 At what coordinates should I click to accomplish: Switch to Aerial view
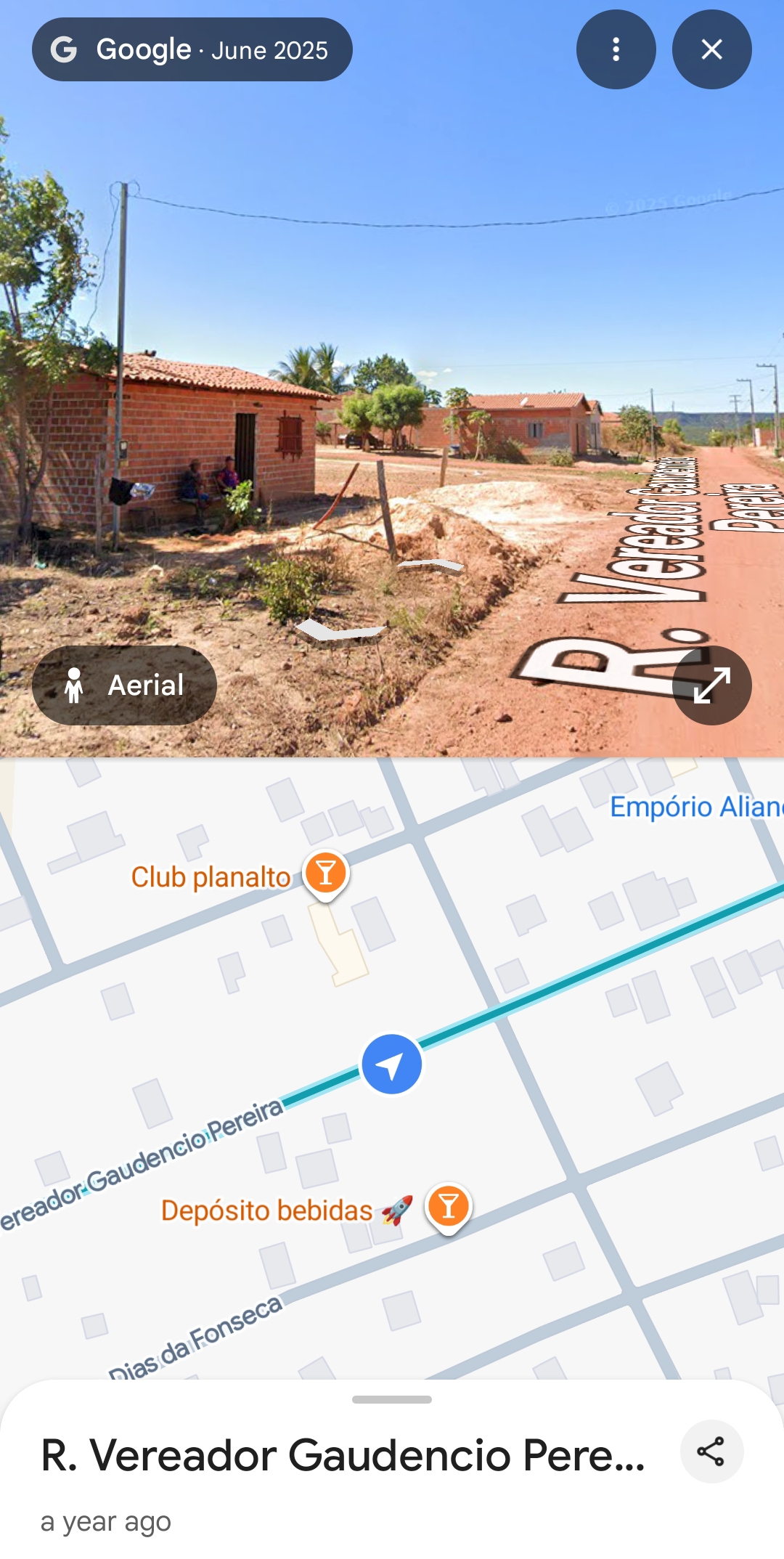[x=124, y=685]
